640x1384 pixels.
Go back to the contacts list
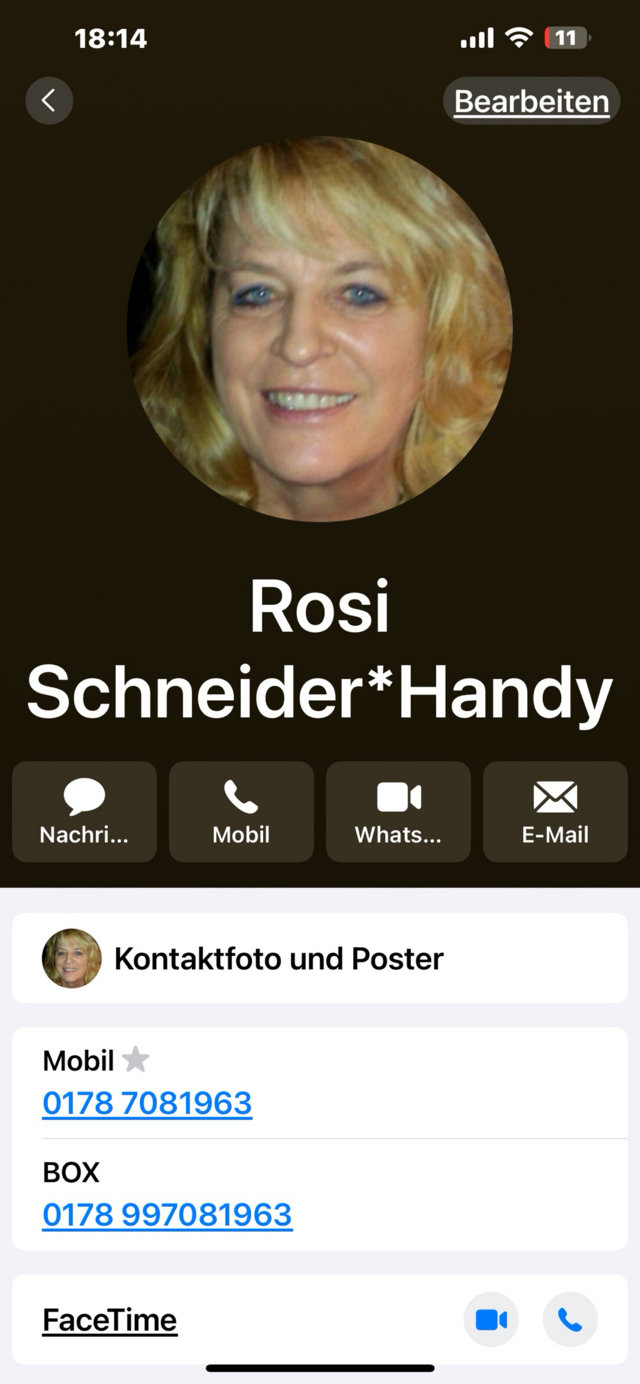[x=49, y=101]
